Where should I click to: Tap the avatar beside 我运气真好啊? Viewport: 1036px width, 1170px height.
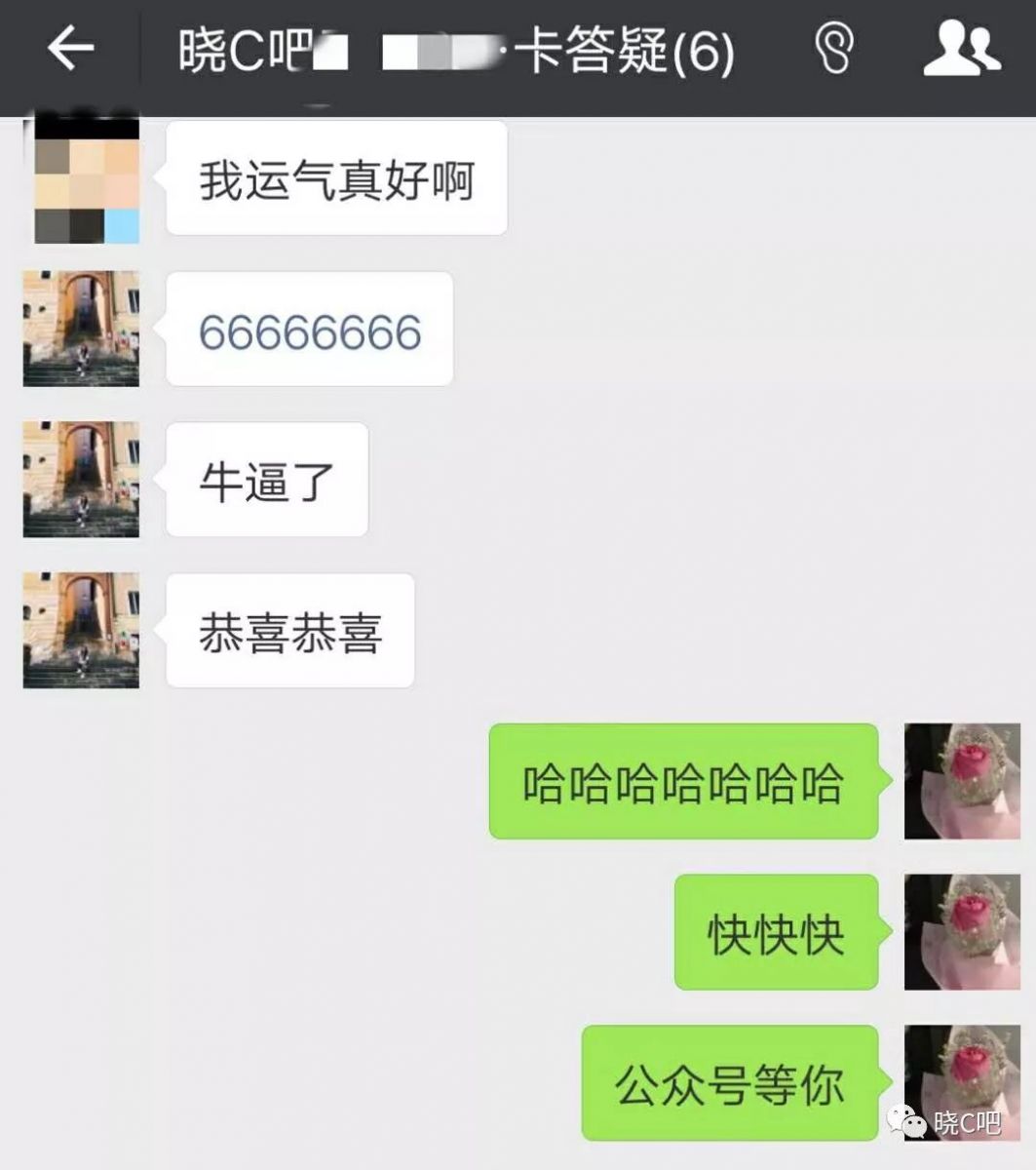(x=82, y=181)
